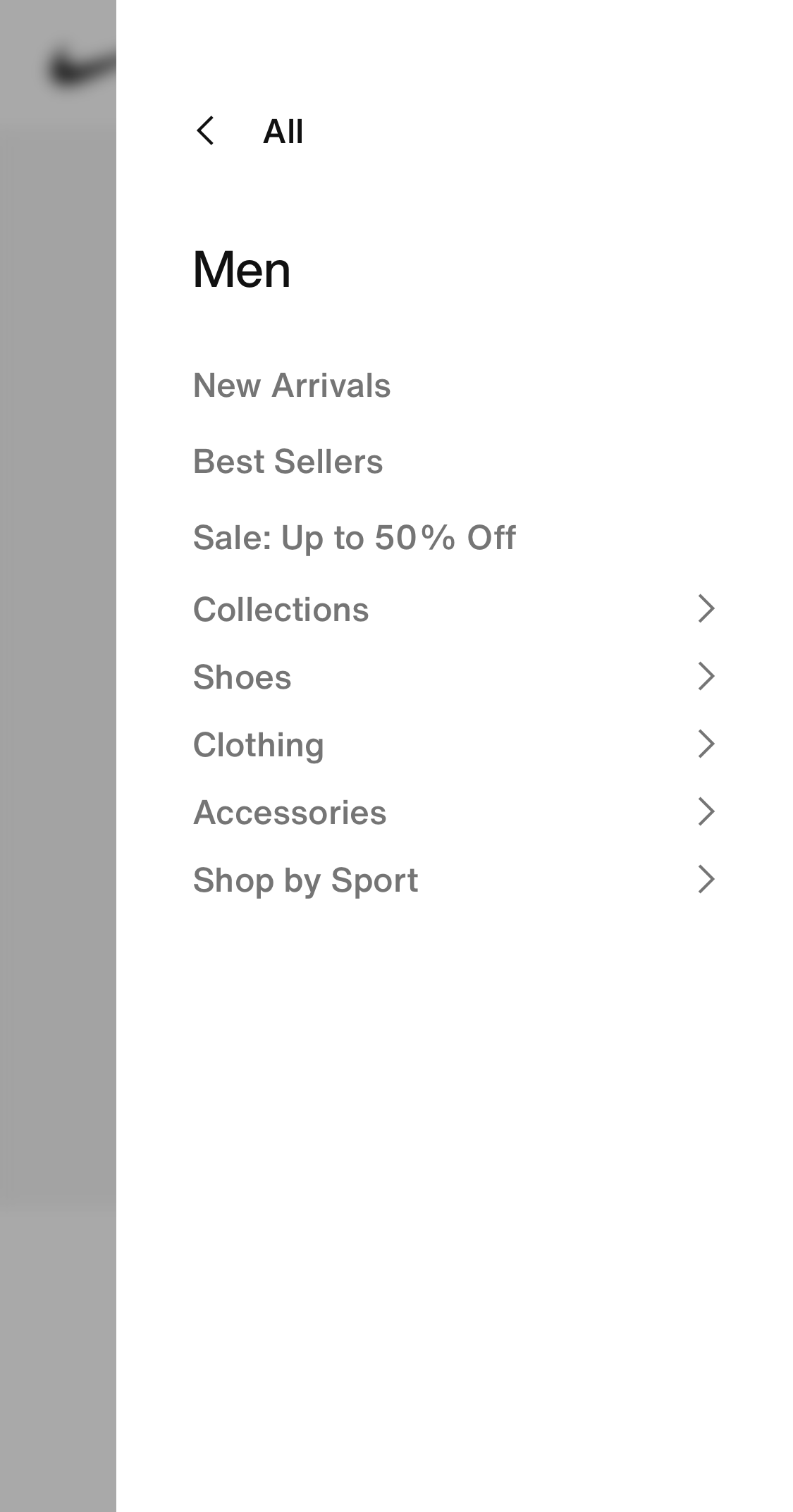Click the chevron next to Clothing
Image resolution: width=793 pixels, height=1512 pixels.
pyautogui.click(x=706, y=743)
